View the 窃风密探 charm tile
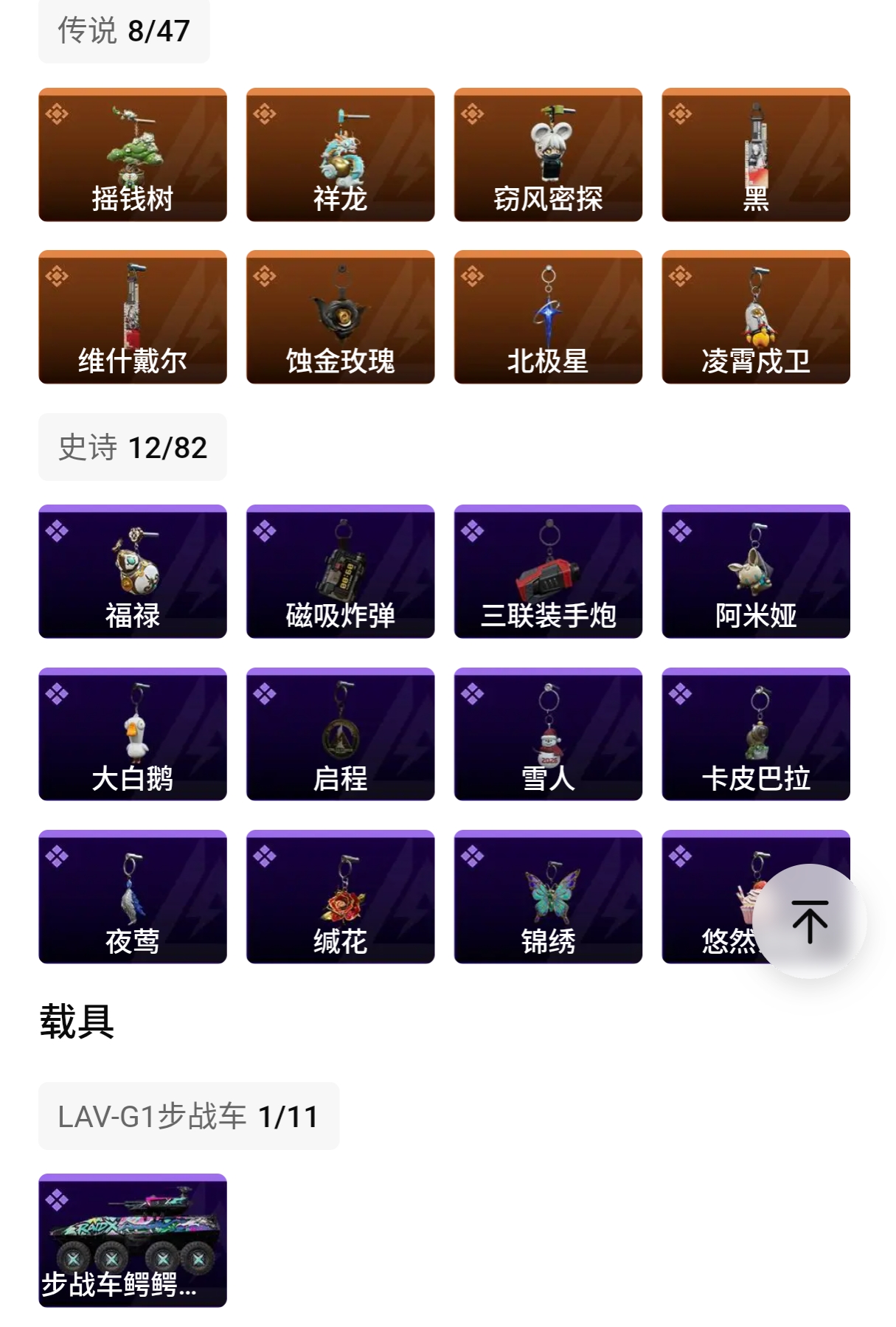Viewport: 896px width, 1327px height. pyautogui.click(x=548, y=155)
